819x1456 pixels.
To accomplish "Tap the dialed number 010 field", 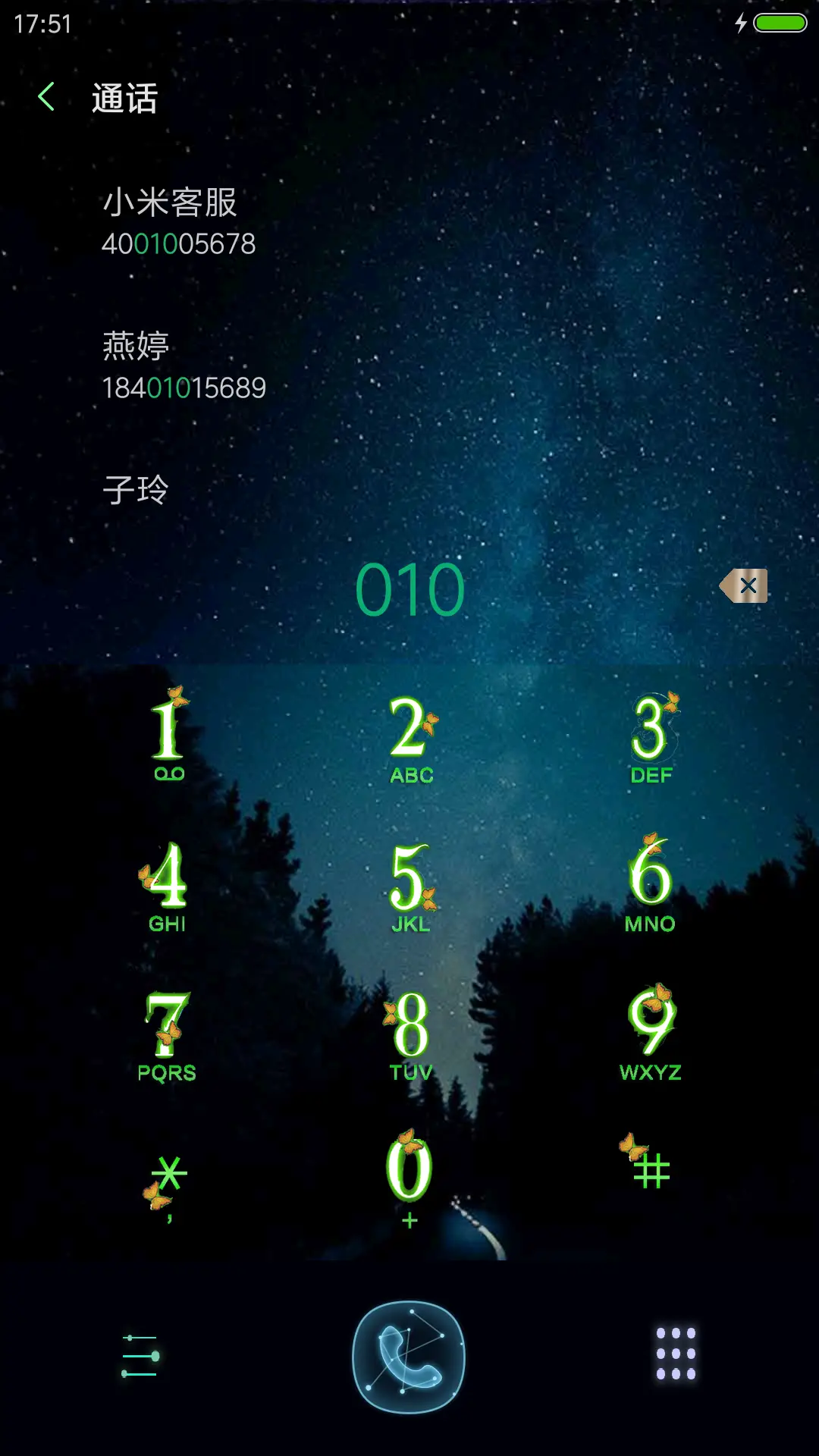I will [x=409, y=588].
